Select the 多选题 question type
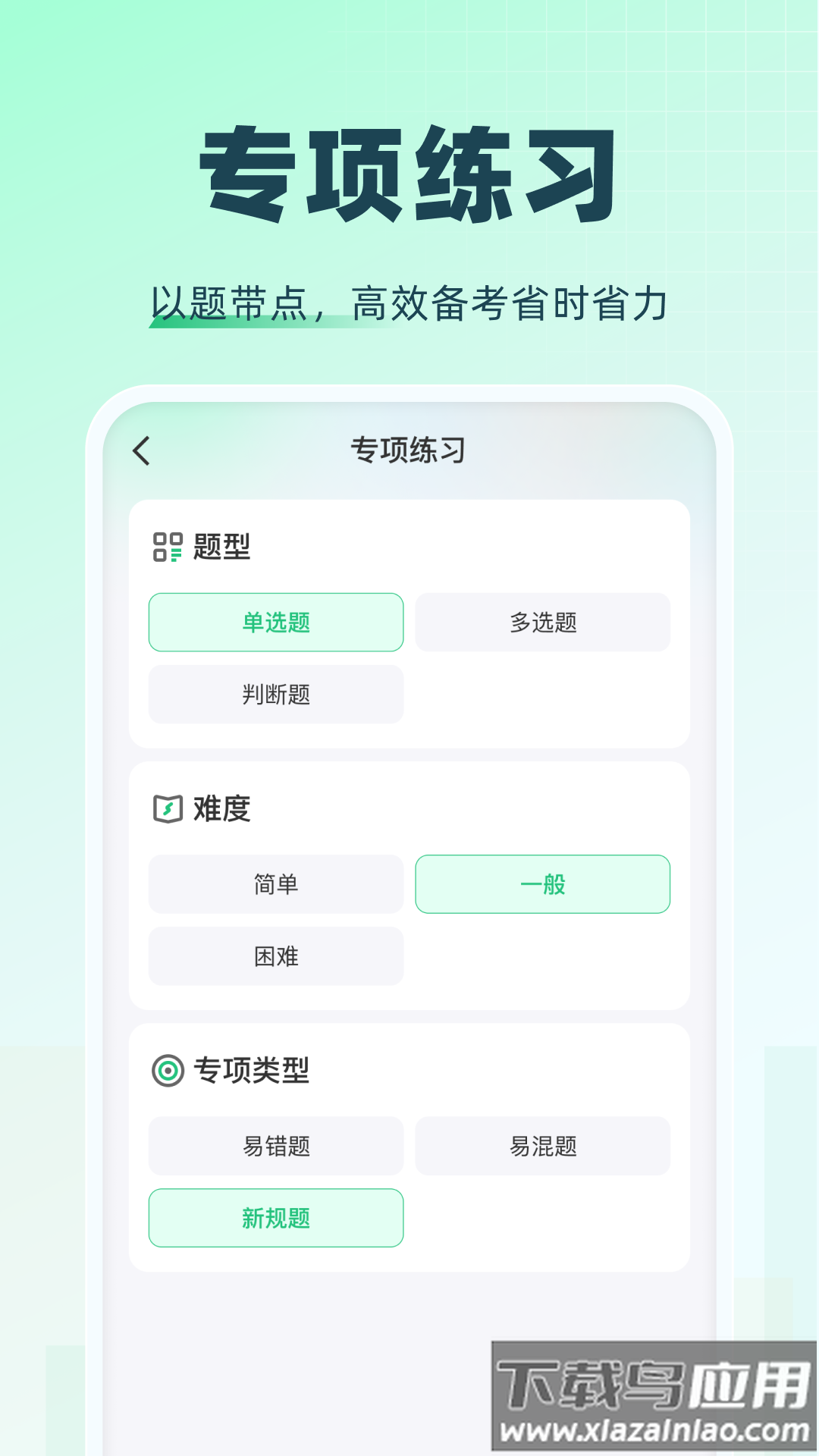 543,622
